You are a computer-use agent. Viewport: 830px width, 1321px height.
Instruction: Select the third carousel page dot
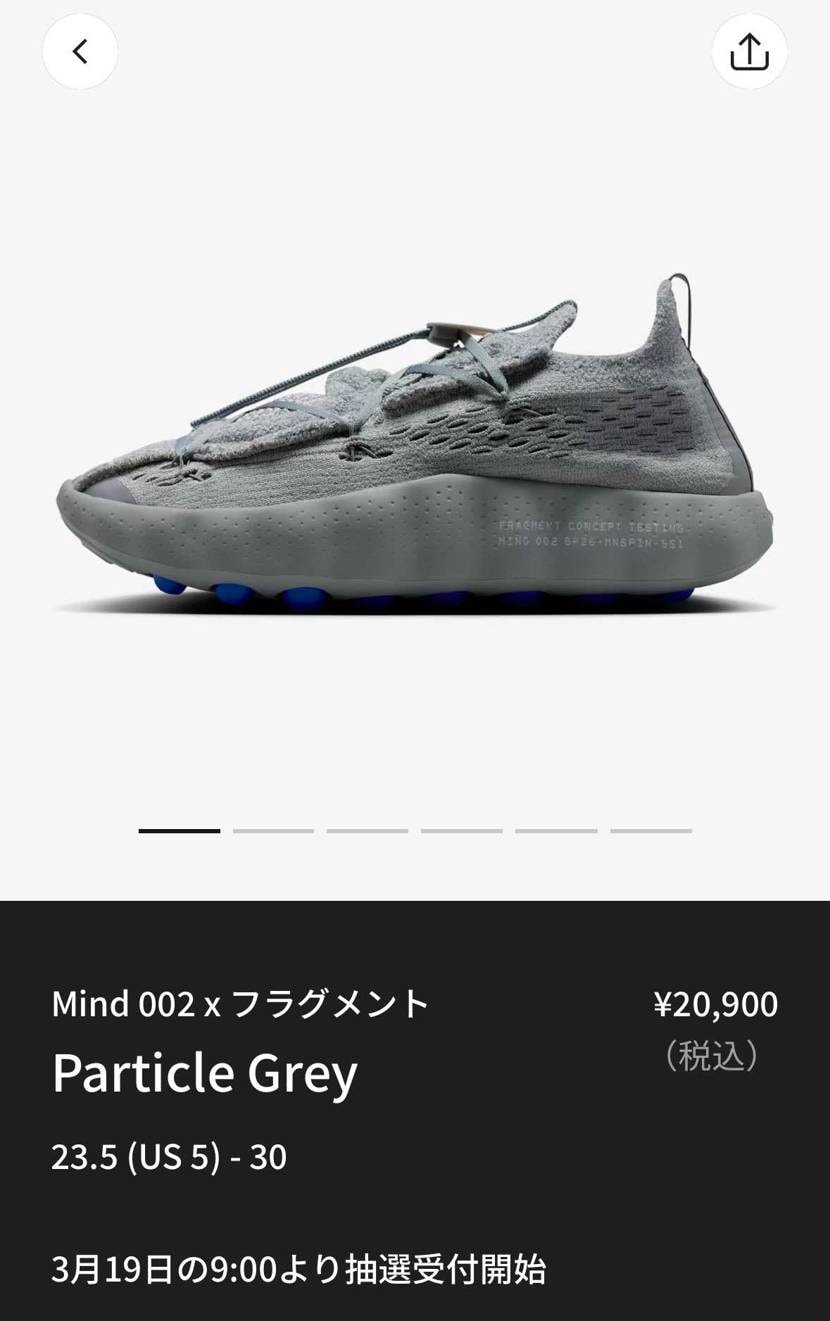[x=367, y=830]
